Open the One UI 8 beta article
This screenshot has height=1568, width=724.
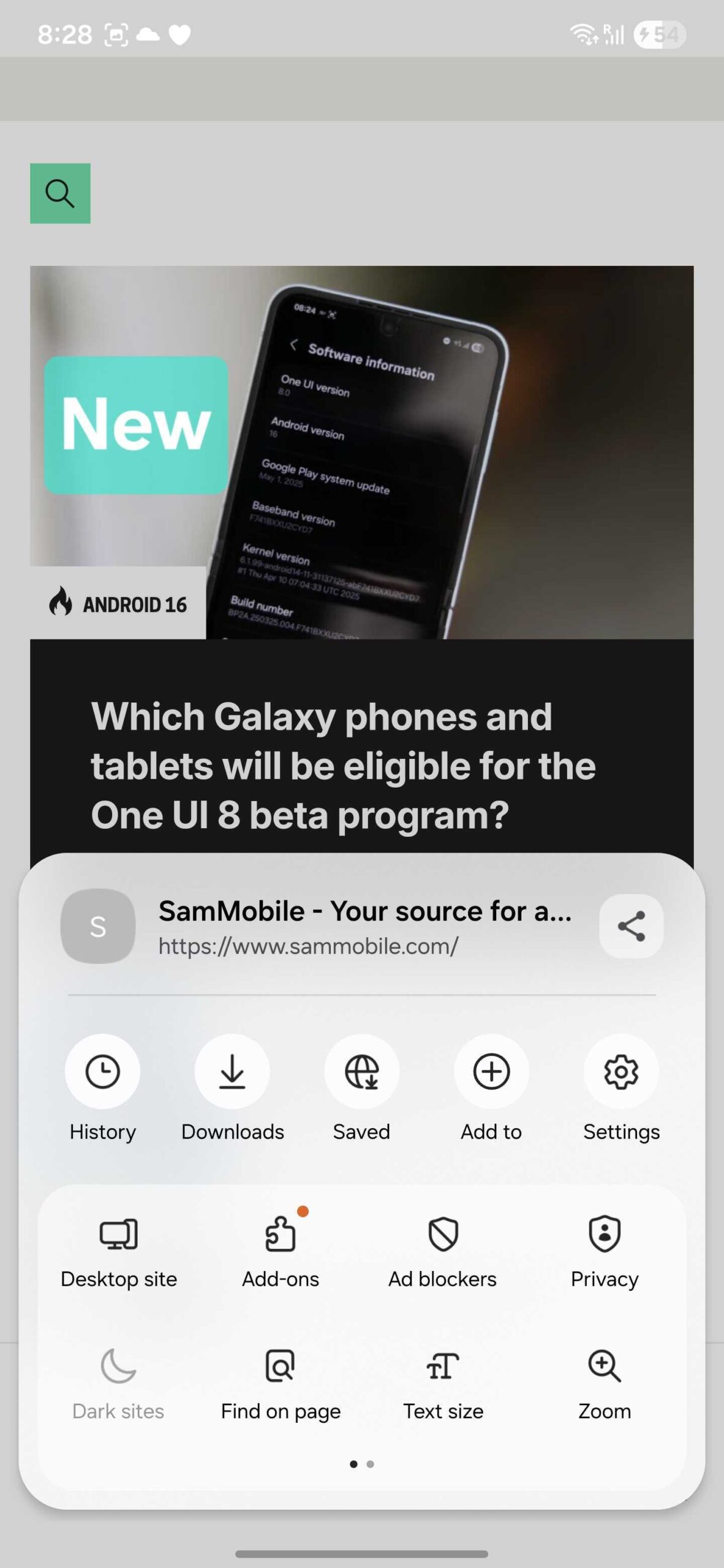343,766
